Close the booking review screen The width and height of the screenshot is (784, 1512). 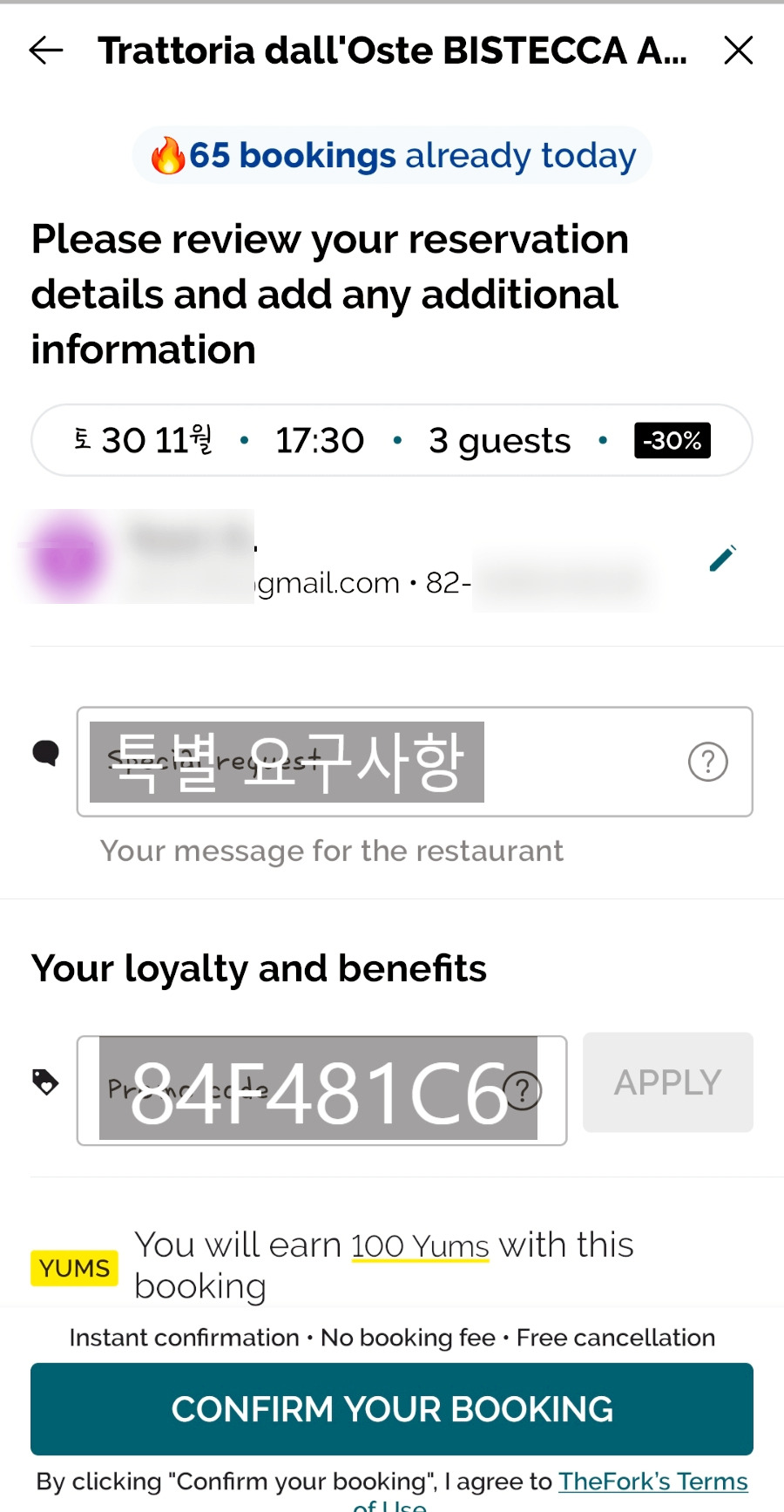coord(738,51)
